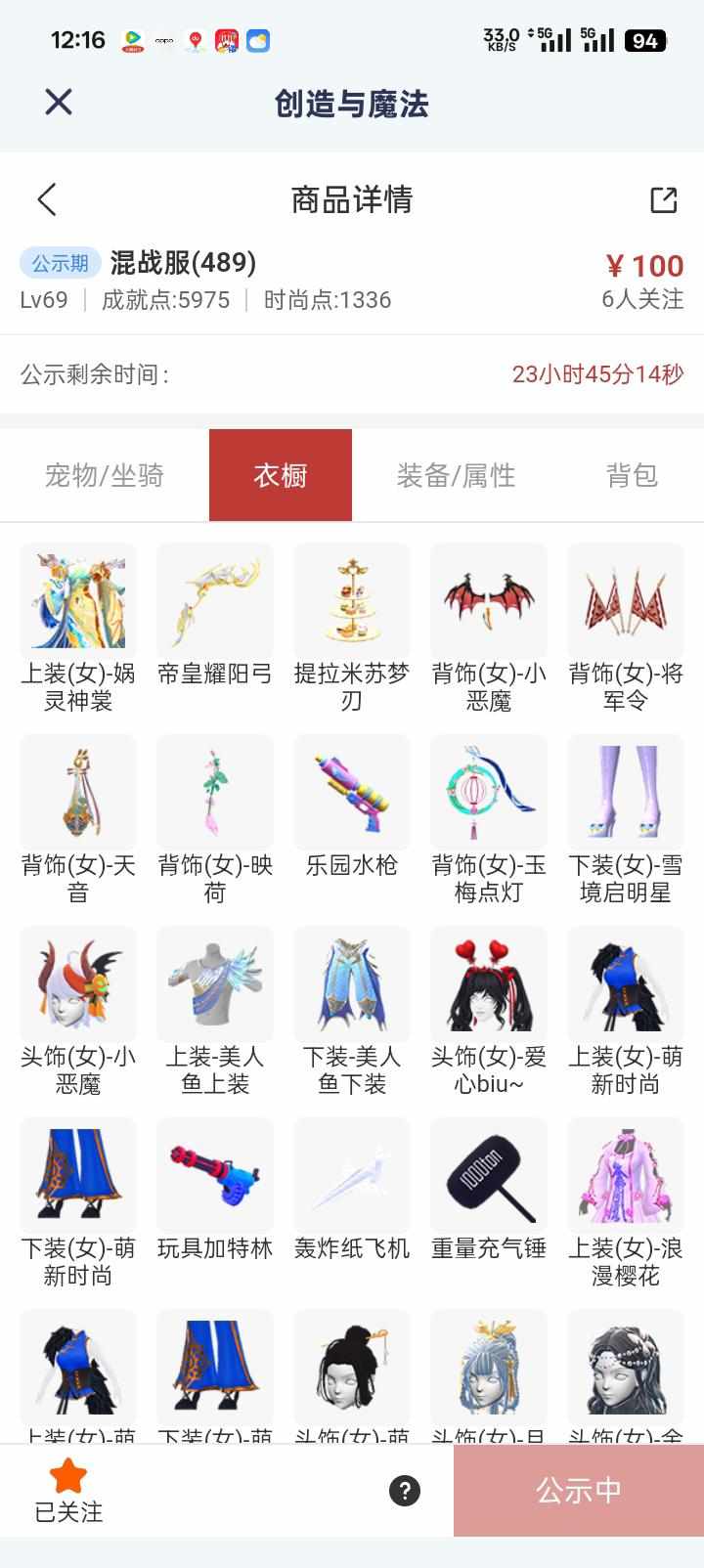Switch to the 背包 tab
This screenshot has width=704, height=1568.
pyautogui.click(x=632, y=475)
